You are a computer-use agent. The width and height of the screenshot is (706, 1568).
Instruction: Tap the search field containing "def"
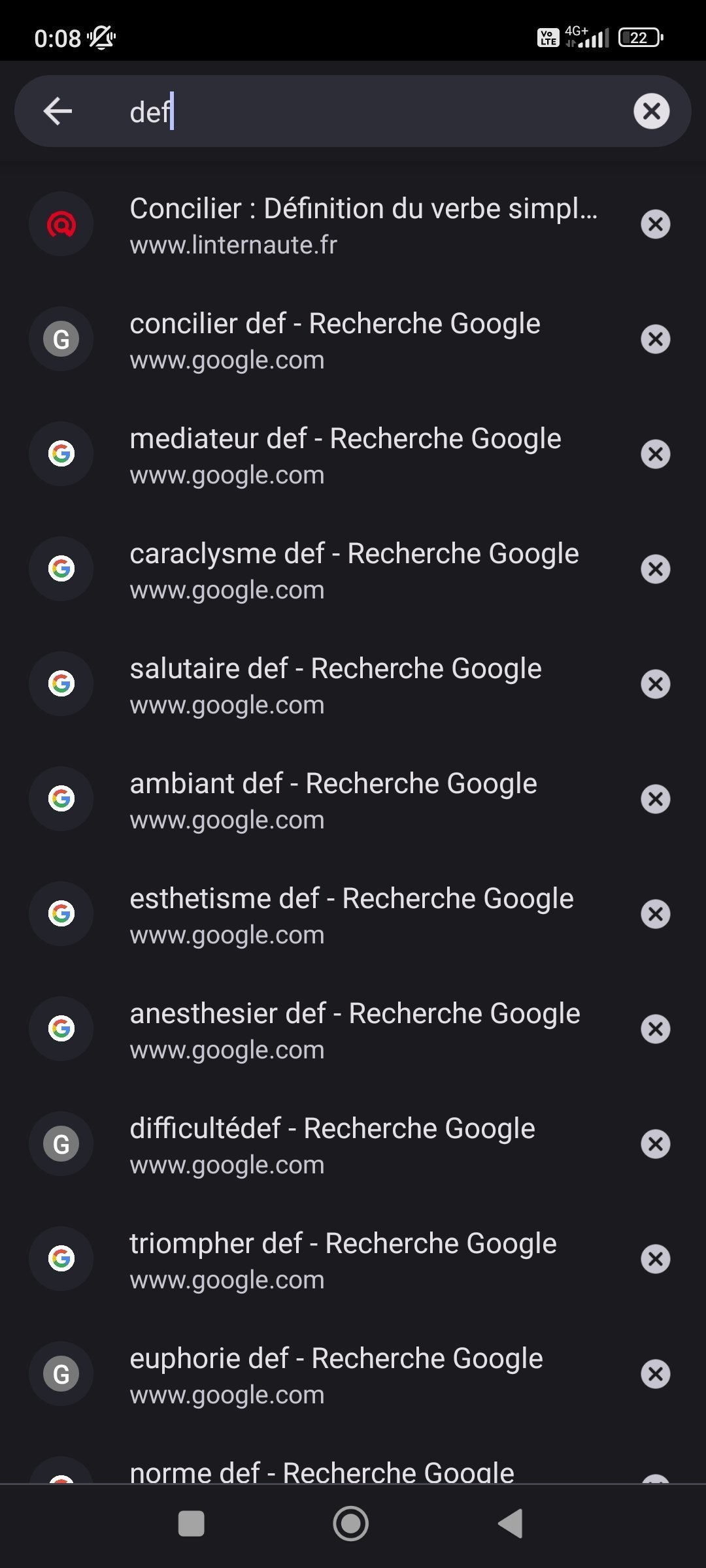pos(366,111)
